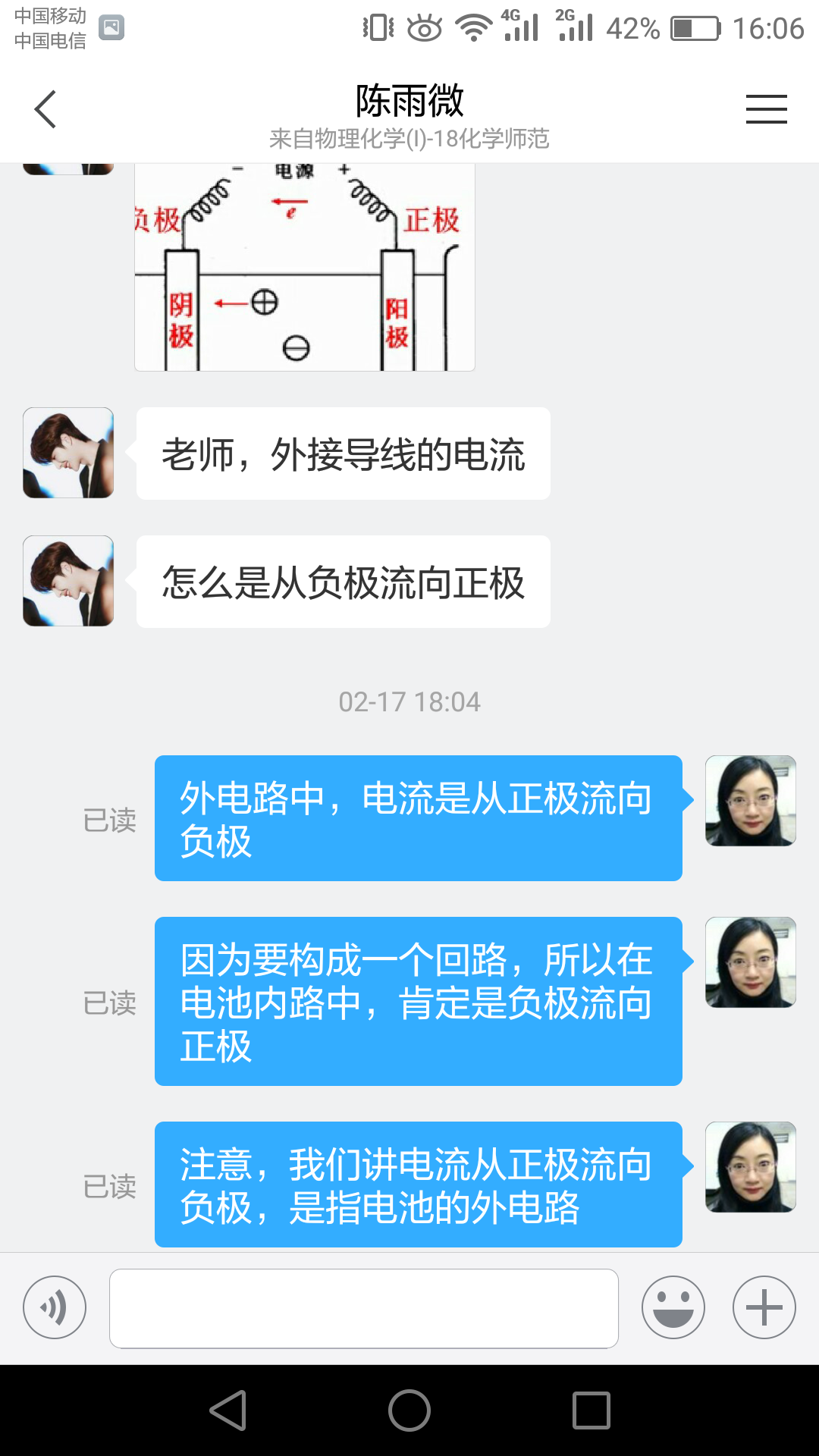Open the plus attachment options
Screen dimensions: 819x1456
(764, 1307)
